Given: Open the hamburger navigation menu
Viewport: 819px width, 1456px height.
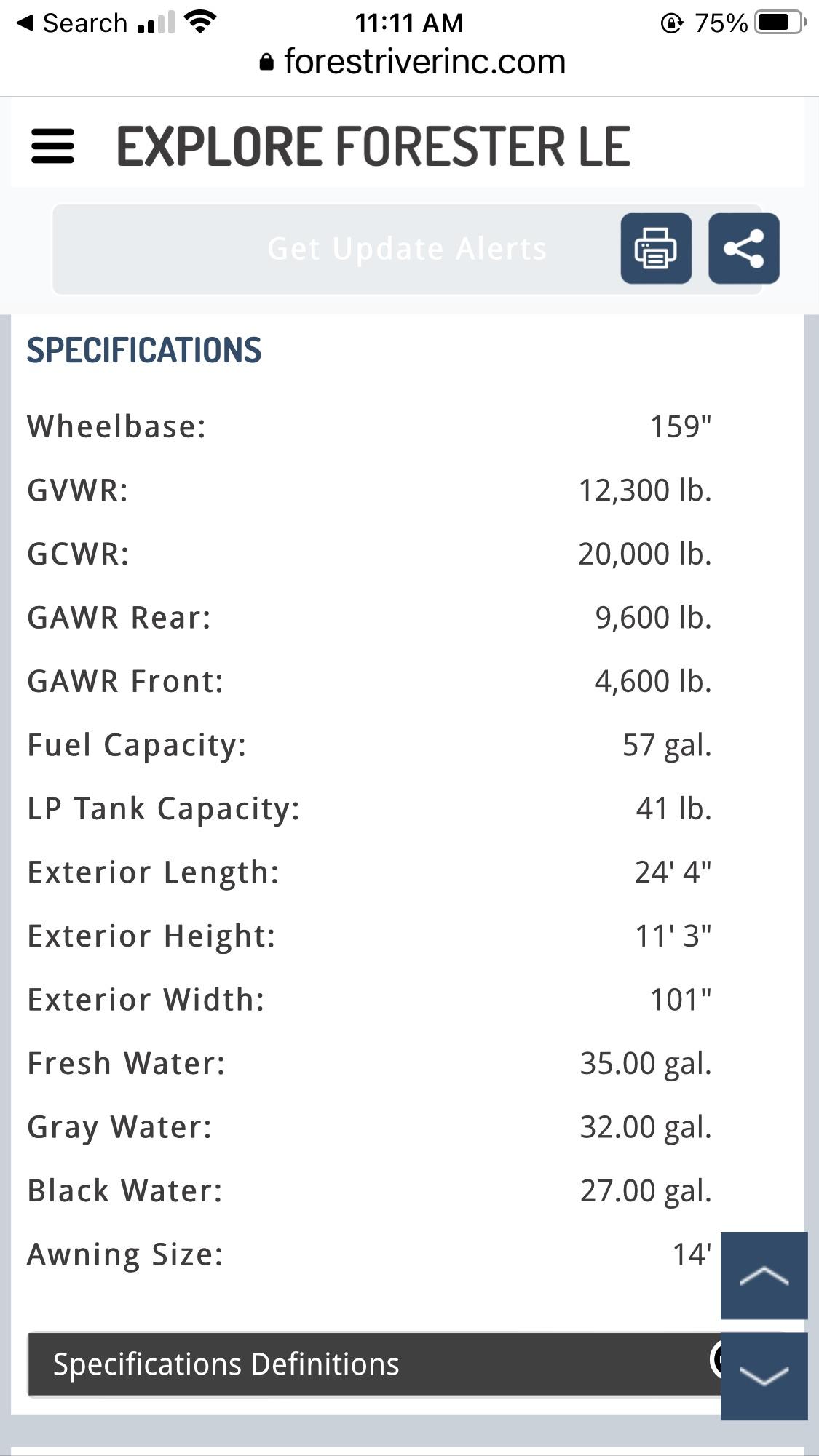Looking at the screenshot, I should tap(52, 146).
